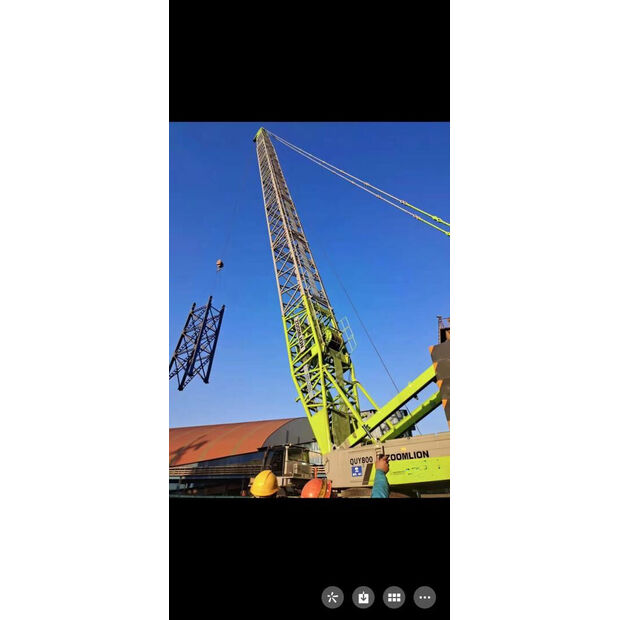This screenshot has height=620, width=620.
Task: Open the three-dot more options menu
Action: pos(425,597)
